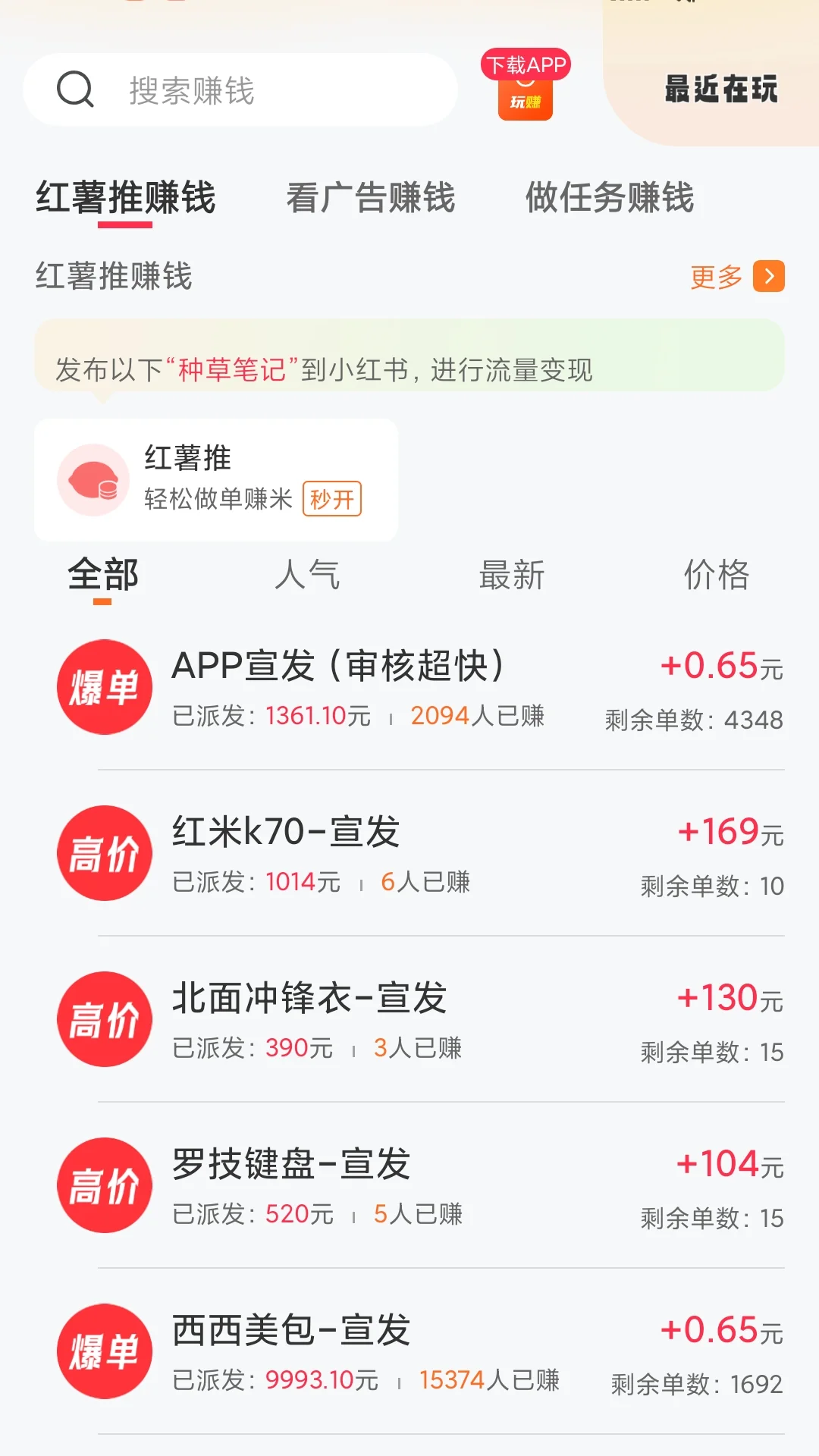This screenshot has width=819, height=1456.
Task: Tap the 下载APP button
Action: pos(527,64)
